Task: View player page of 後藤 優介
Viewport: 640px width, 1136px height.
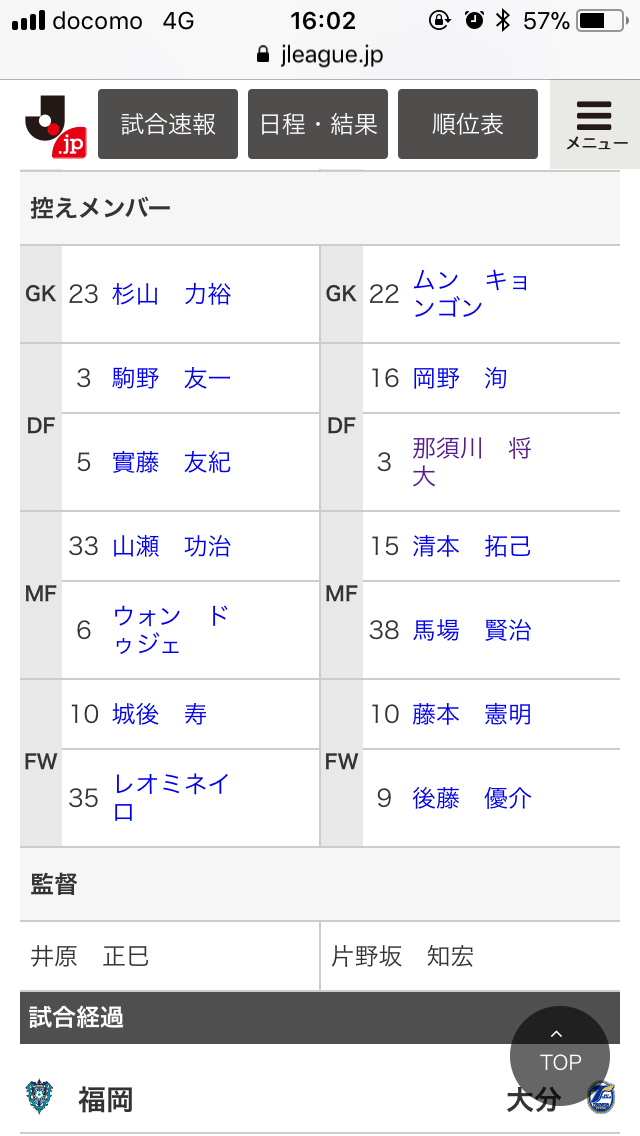Action: 472,798
